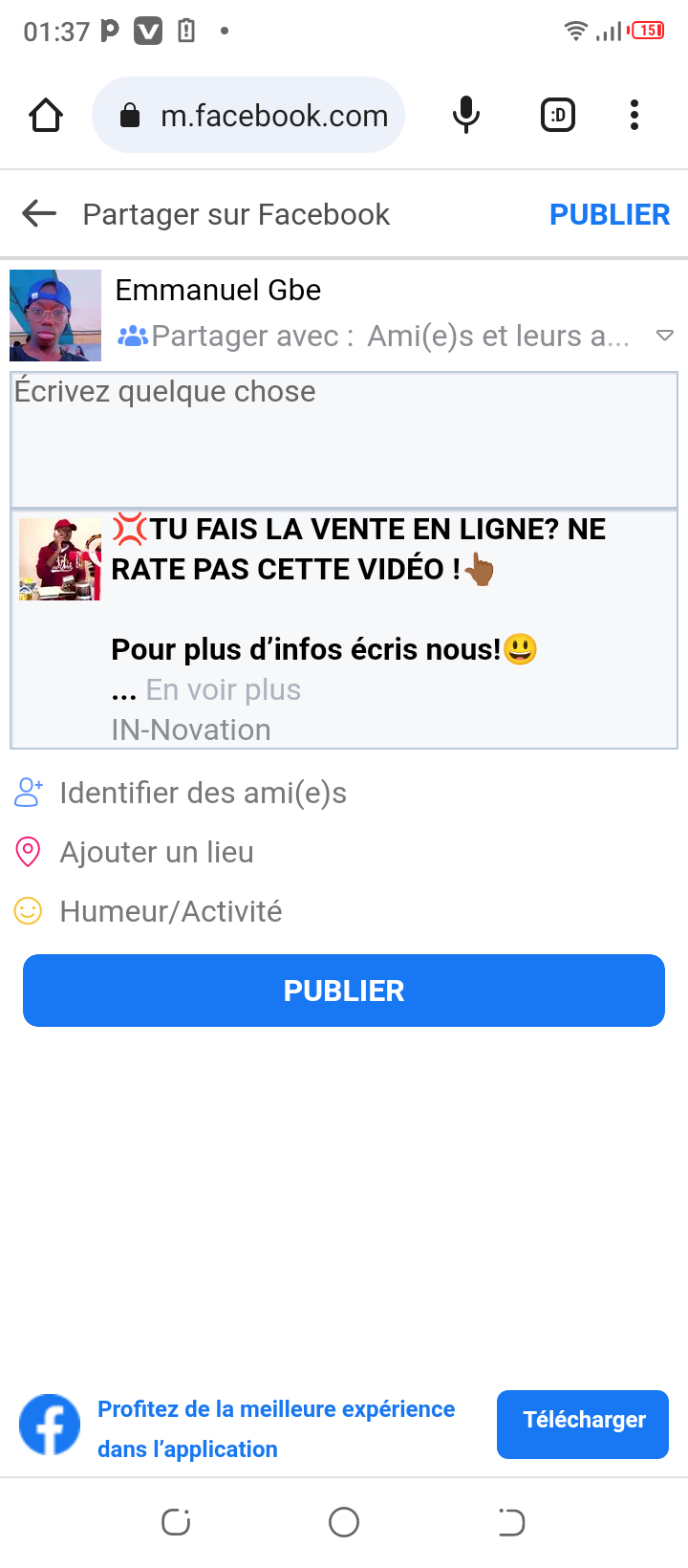688x1568 pixels.
Task: Go back from Partager sur Facebook
Action: [39, 214]
